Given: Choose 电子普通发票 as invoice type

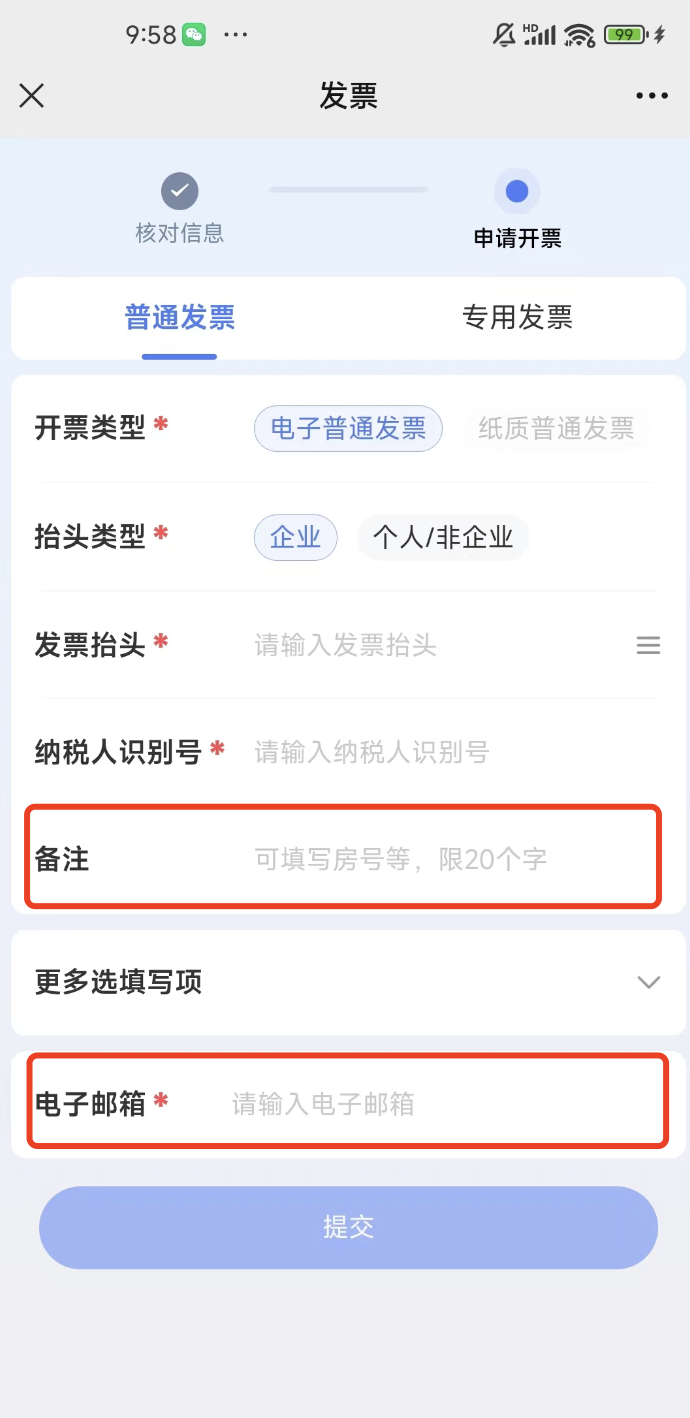Looking at the screenshot, I should point(348,428).
